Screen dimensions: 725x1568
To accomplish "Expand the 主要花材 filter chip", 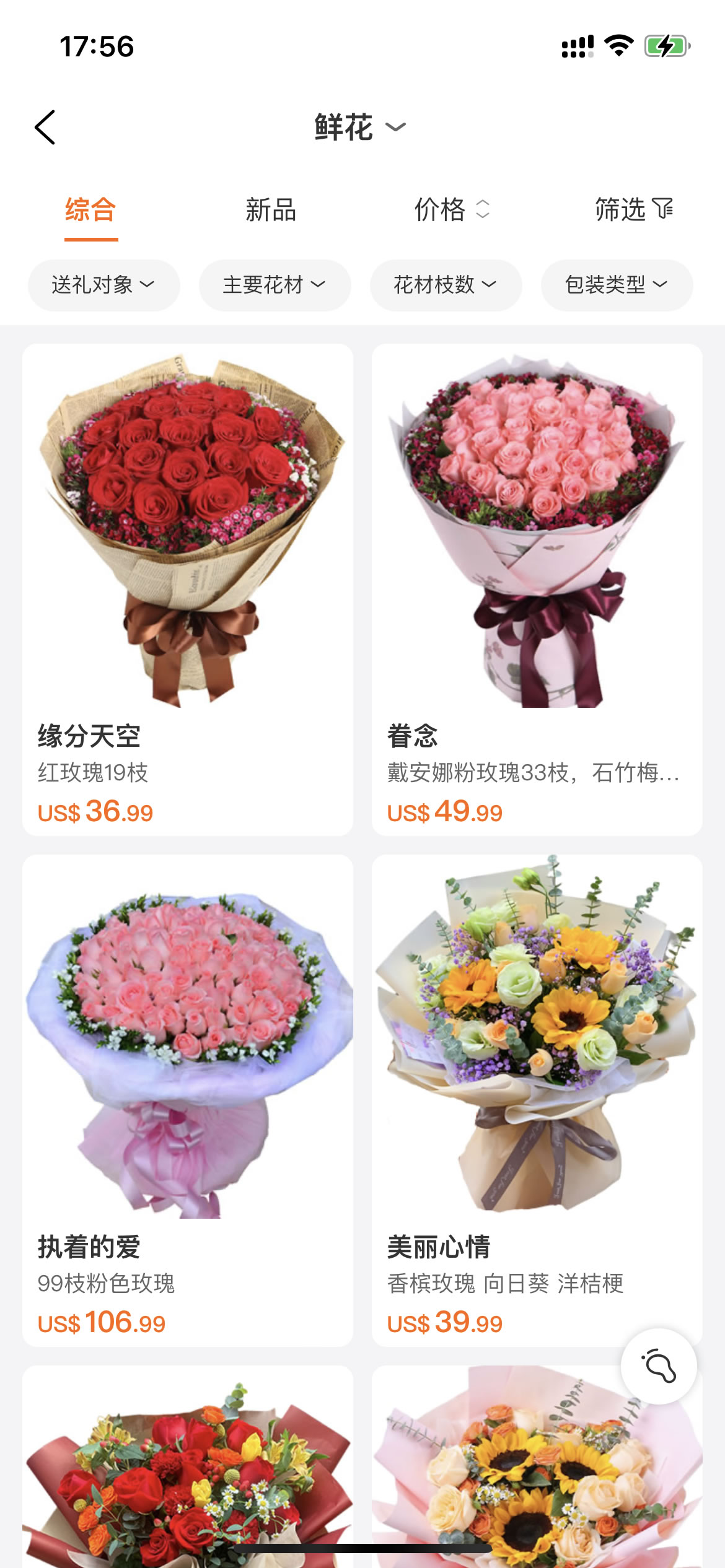I will click(275, 285).
